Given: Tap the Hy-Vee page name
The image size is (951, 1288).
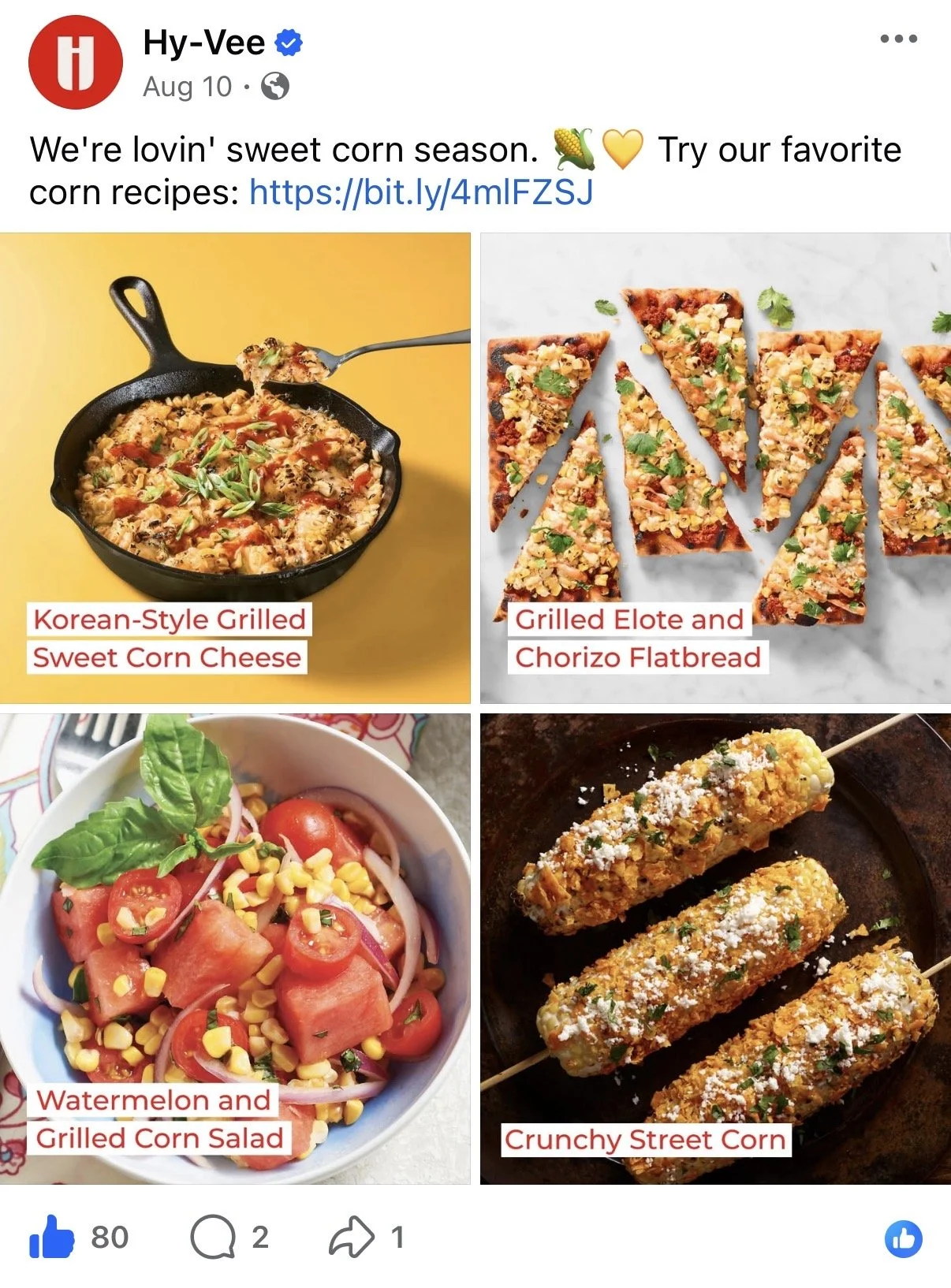Looking at the screenshot, I should [204, 43].
